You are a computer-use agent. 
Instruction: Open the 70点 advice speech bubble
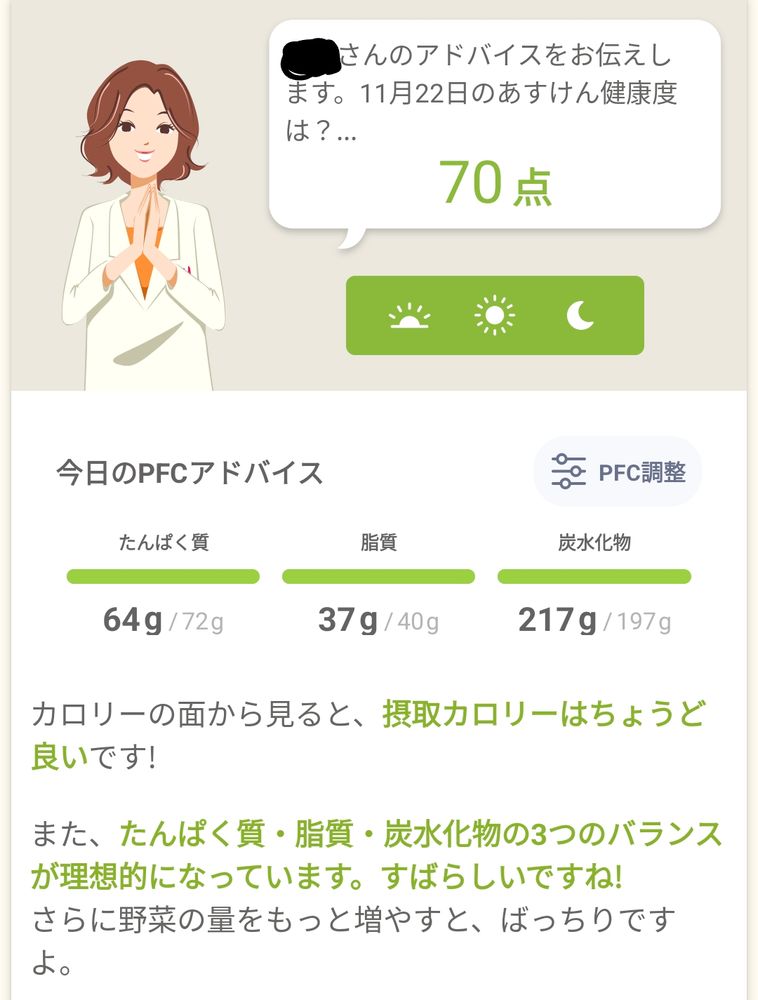(x=494, y=126)
